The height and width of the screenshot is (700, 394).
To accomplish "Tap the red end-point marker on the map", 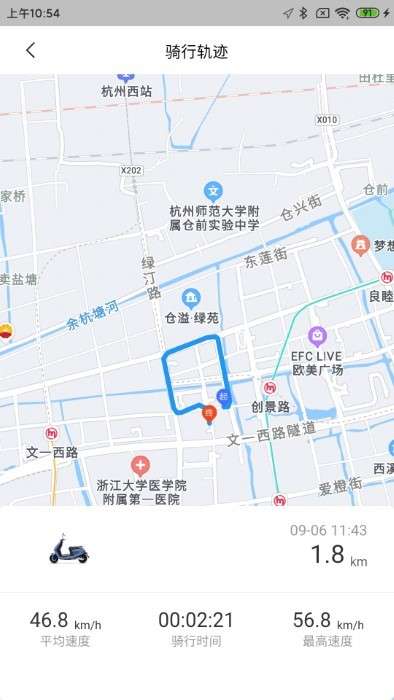I will point(208,414).
